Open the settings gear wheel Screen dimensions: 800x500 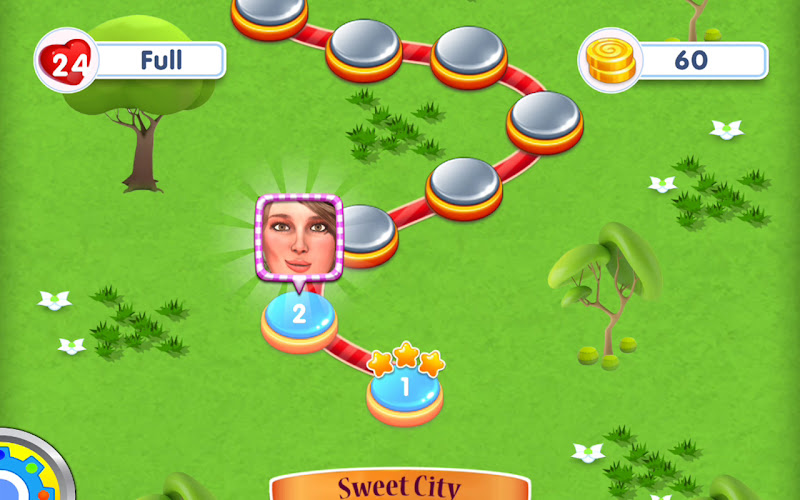tap(28, 470)
